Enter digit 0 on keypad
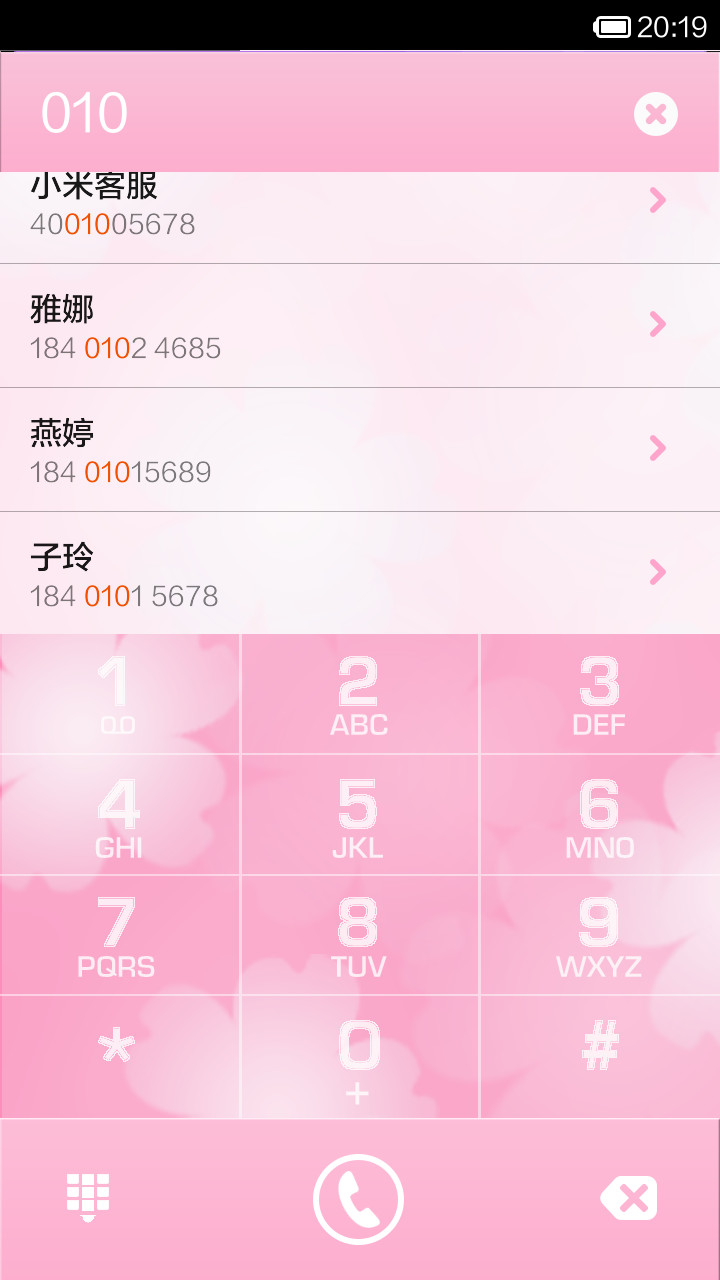720x1280 pixels. (x=359, y=1057)
